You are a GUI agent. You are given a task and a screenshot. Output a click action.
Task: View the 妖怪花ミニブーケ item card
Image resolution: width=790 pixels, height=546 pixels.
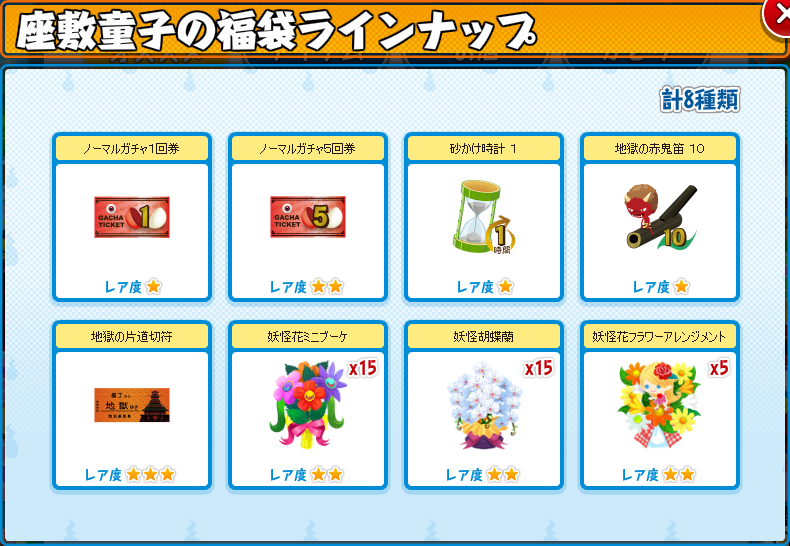307,405
